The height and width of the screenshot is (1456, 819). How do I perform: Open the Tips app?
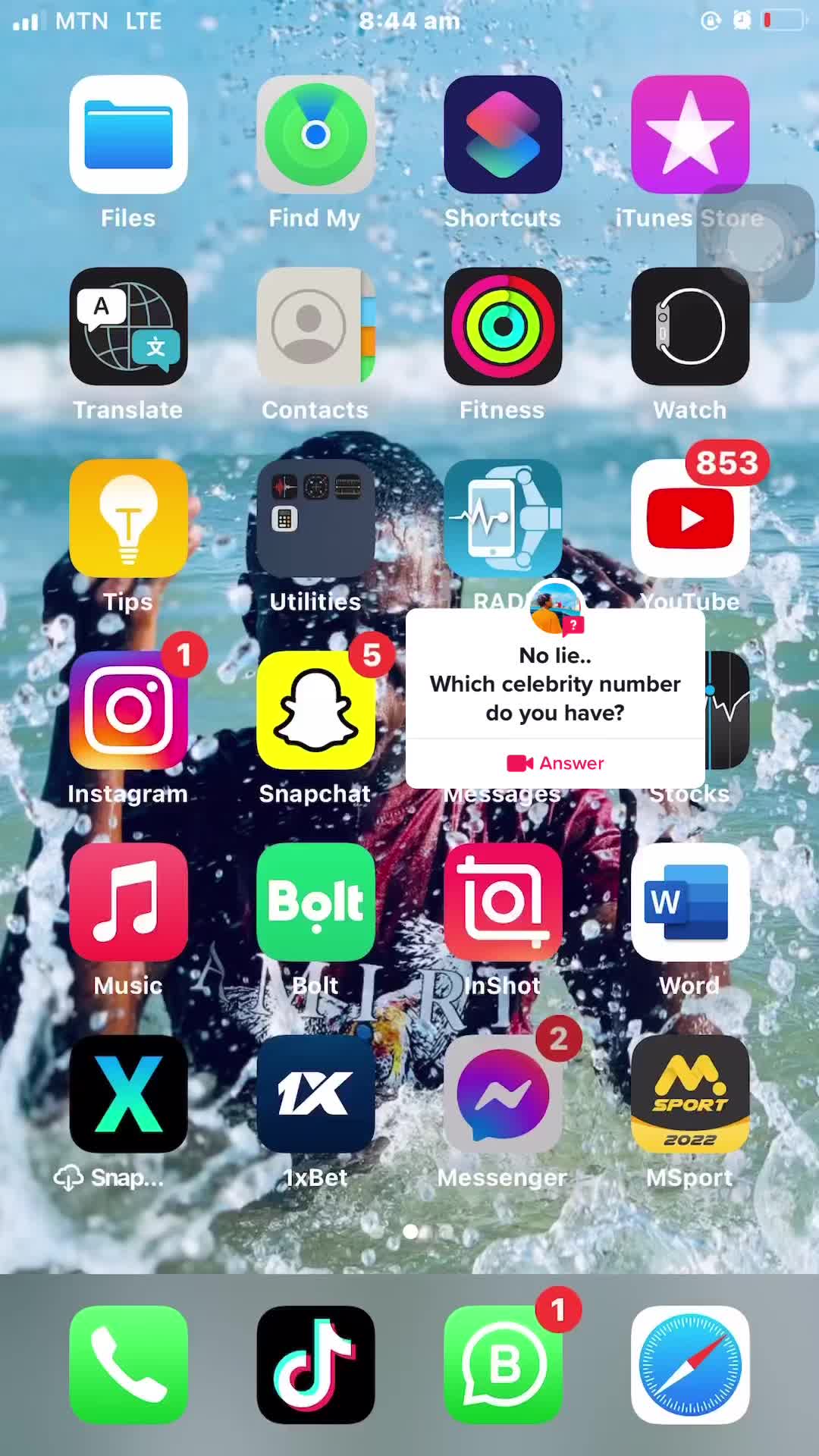click(x=128, y=518)
